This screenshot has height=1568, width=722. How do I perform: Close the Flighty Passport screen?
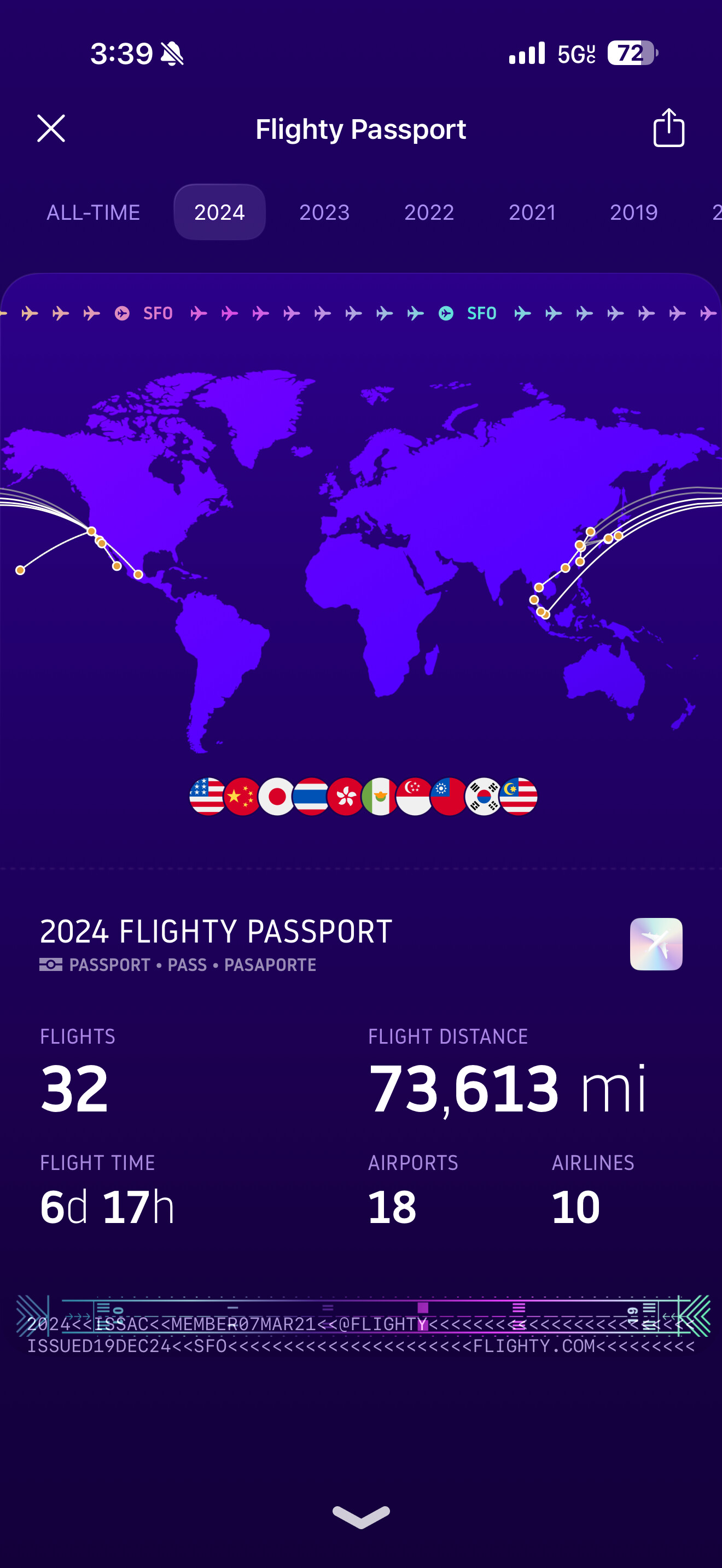point(51,128)
